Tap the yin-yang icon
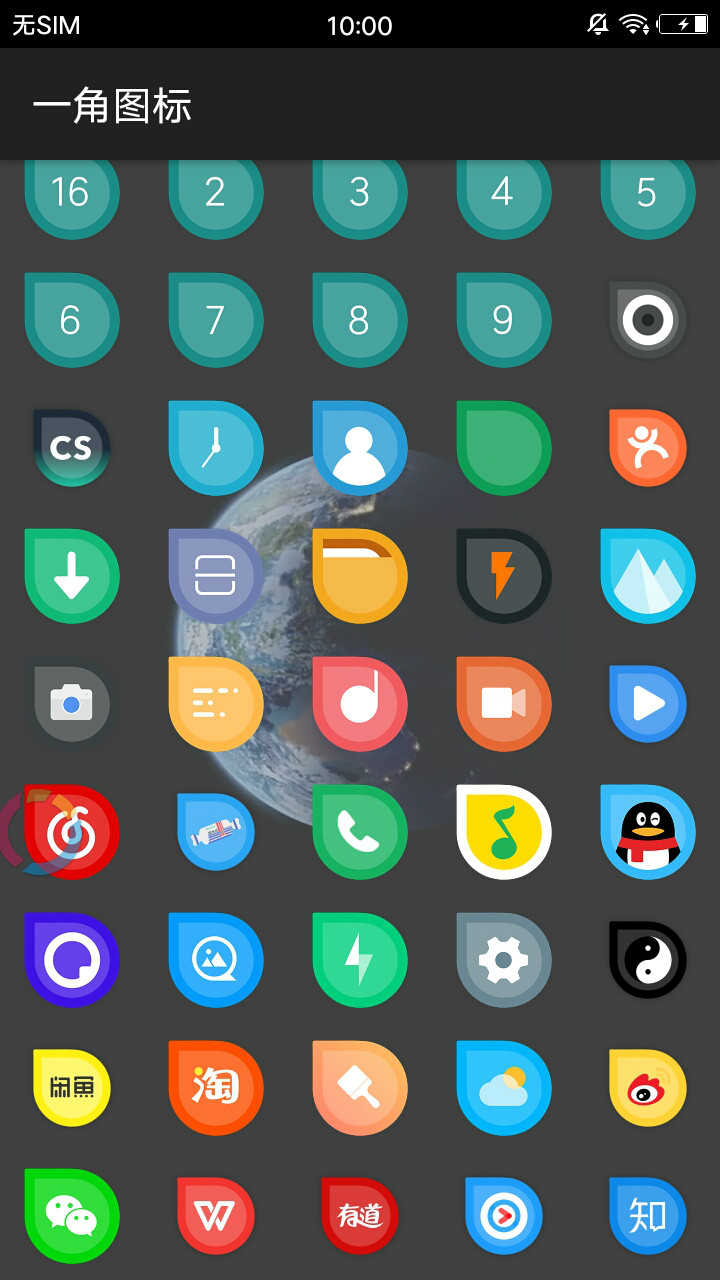Screen dimensions: 720x1280 point(648,960)
